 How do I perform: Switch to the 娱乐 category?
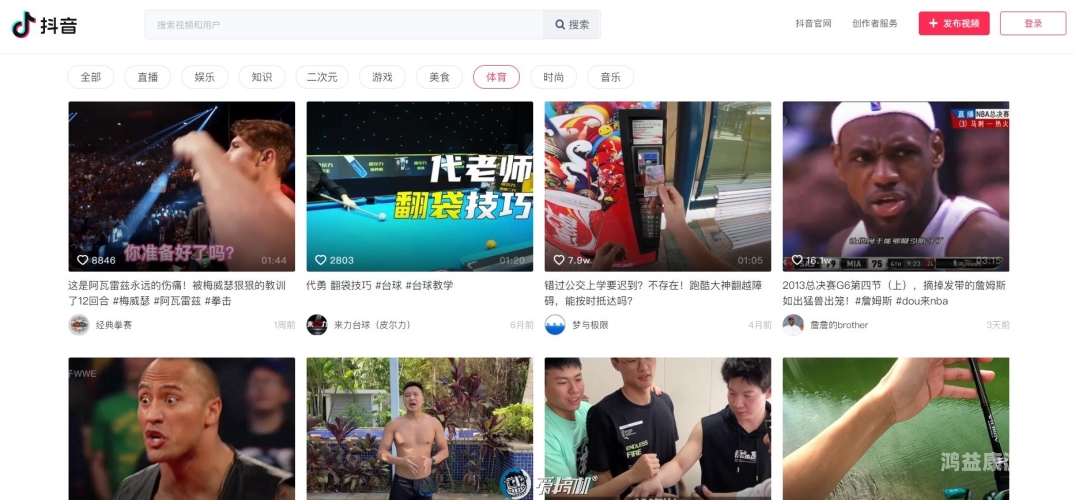205,77
